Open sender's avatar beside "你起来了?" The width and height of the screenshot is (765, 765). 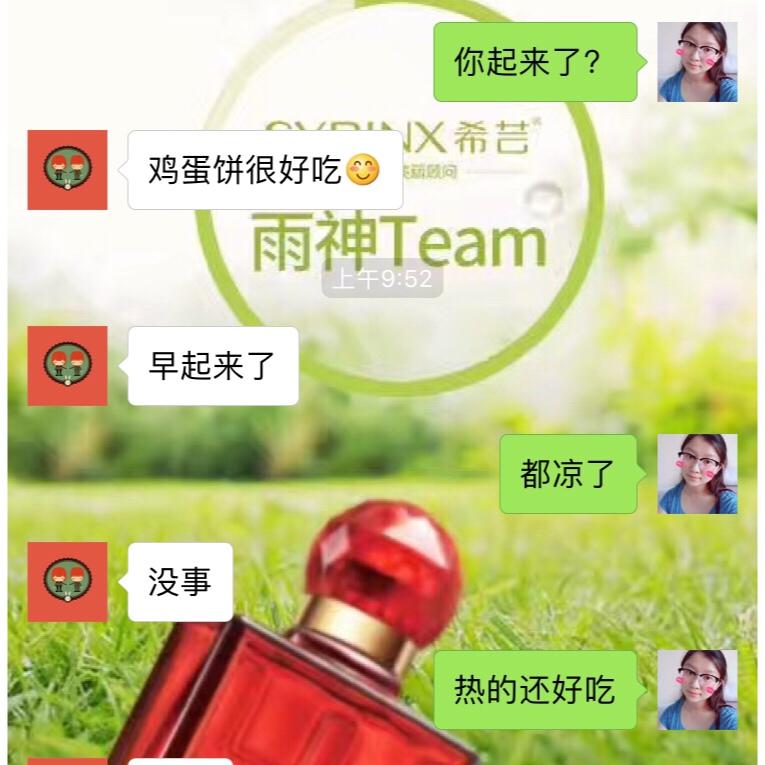click(x=697, y=62)
